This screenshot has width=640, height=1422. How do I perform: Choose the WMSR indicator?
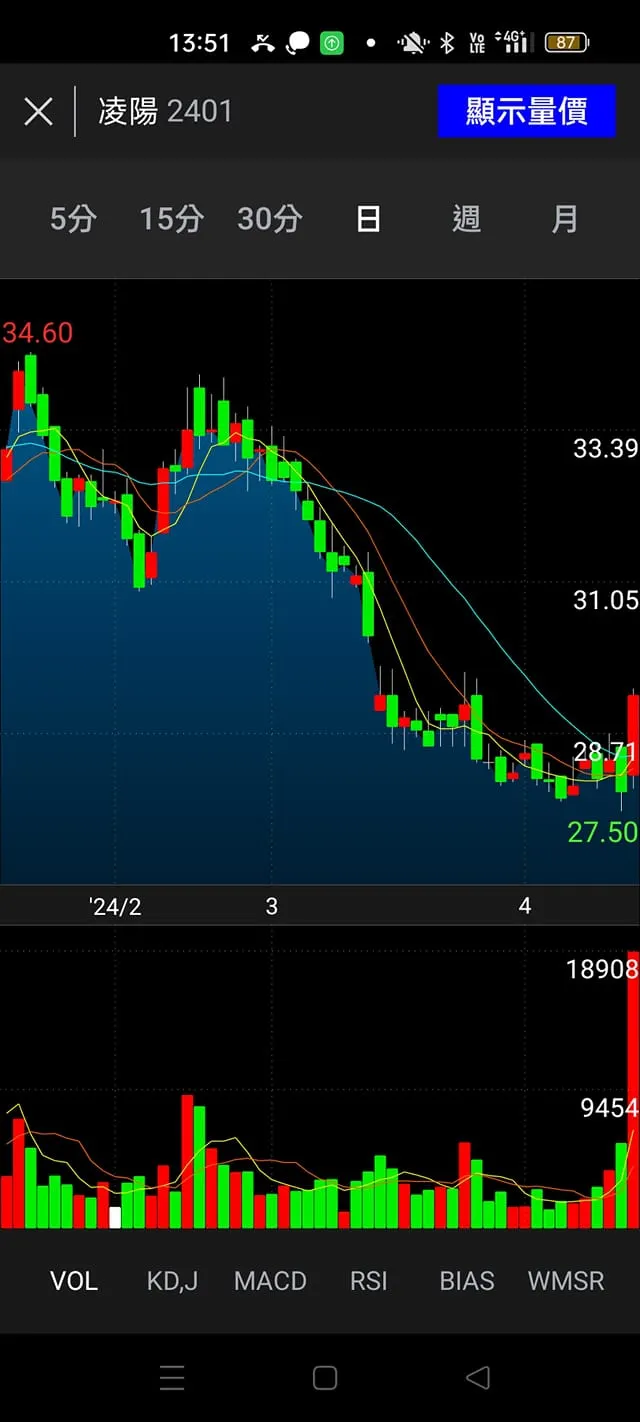[x=566, y=1281]
